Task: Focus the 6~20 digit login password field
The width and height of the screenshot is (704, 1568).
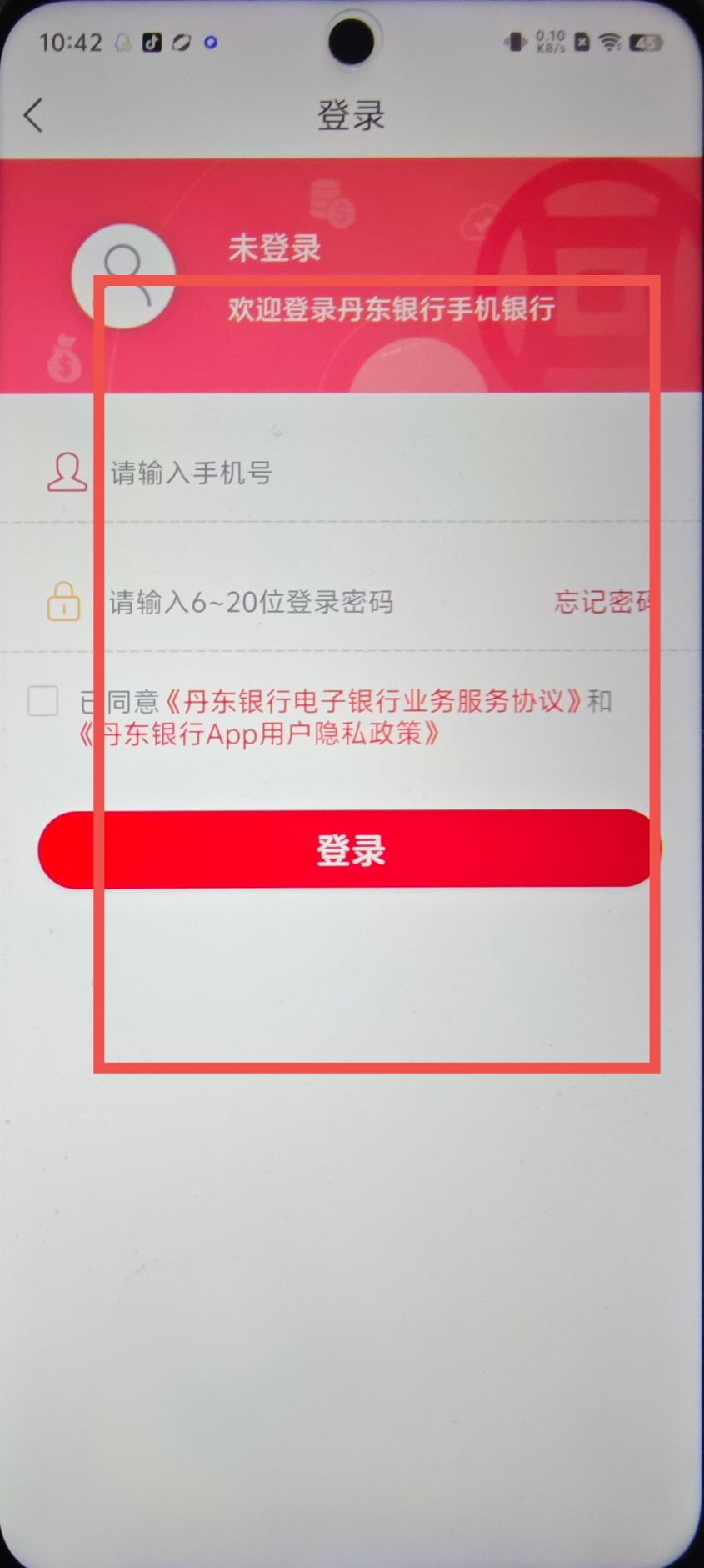Action: tap(317, 602)
